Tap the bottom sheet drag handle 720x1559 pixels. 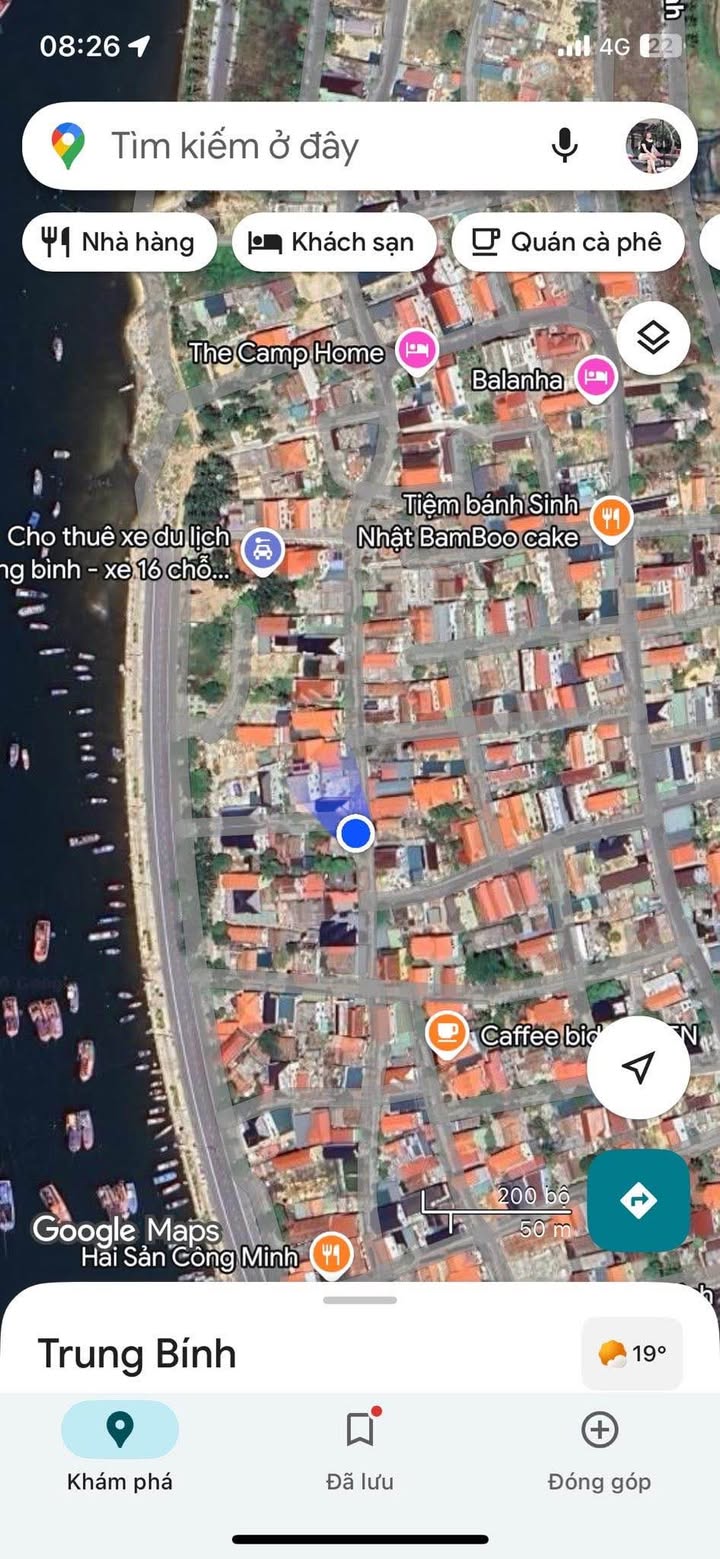click(x=360, y=1300)
